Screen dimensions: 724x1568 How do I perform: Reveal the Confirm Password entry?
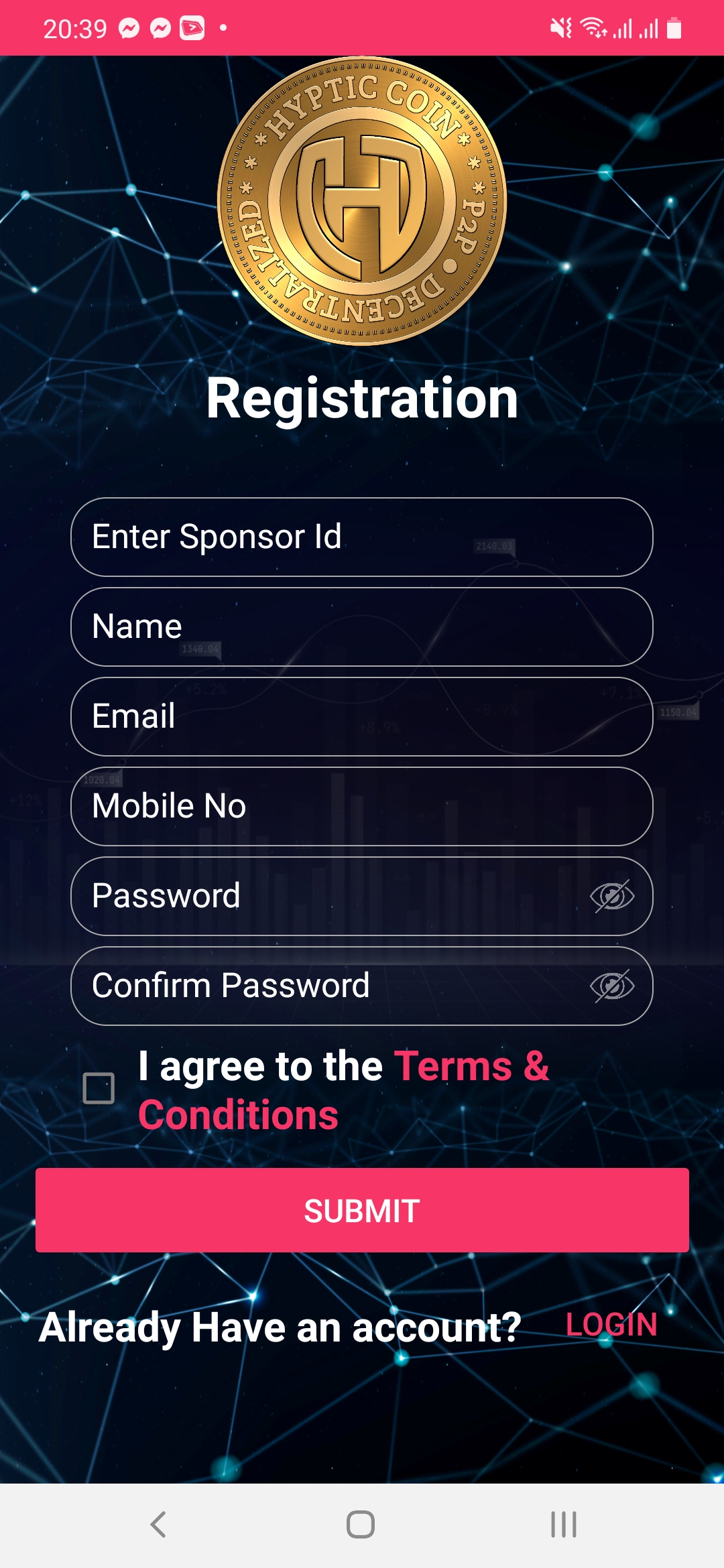pyautogui.click(x=612, y=986)
